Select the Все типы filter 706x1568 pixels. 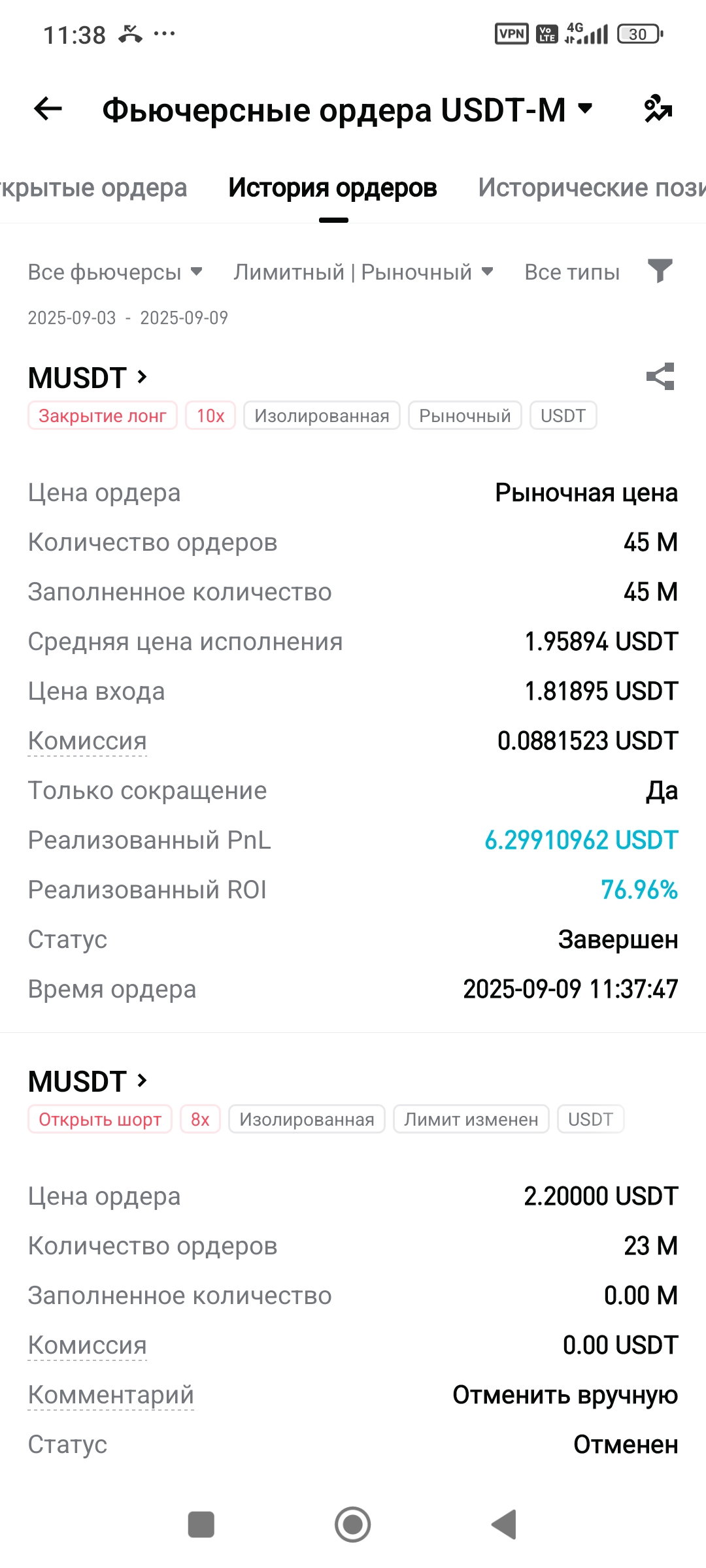coord(572,272)
